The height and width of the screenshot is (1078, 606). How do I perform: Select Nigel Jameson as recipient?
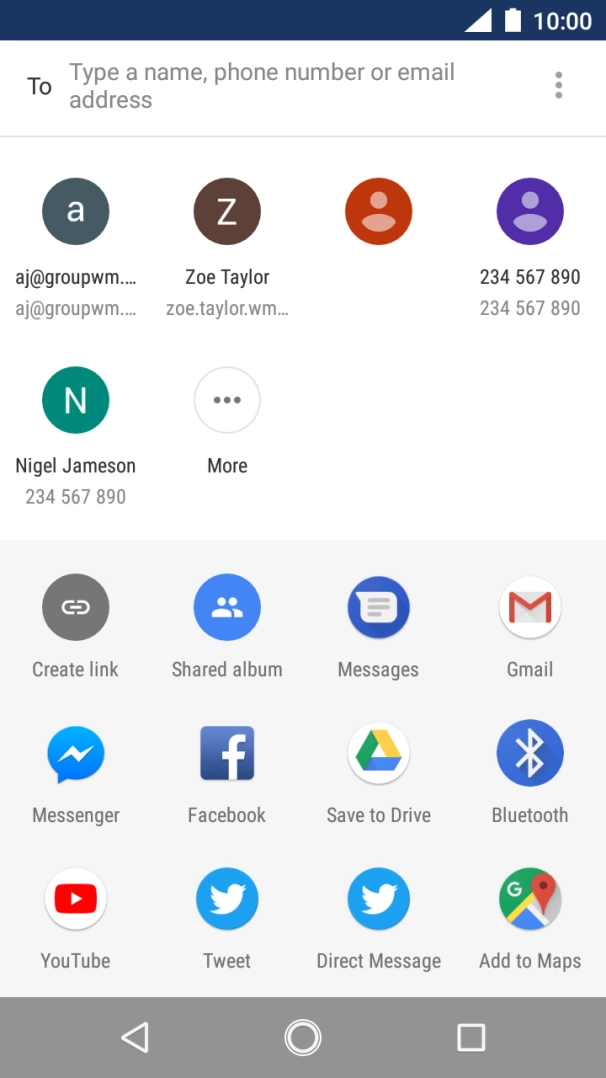click(76, 401)
